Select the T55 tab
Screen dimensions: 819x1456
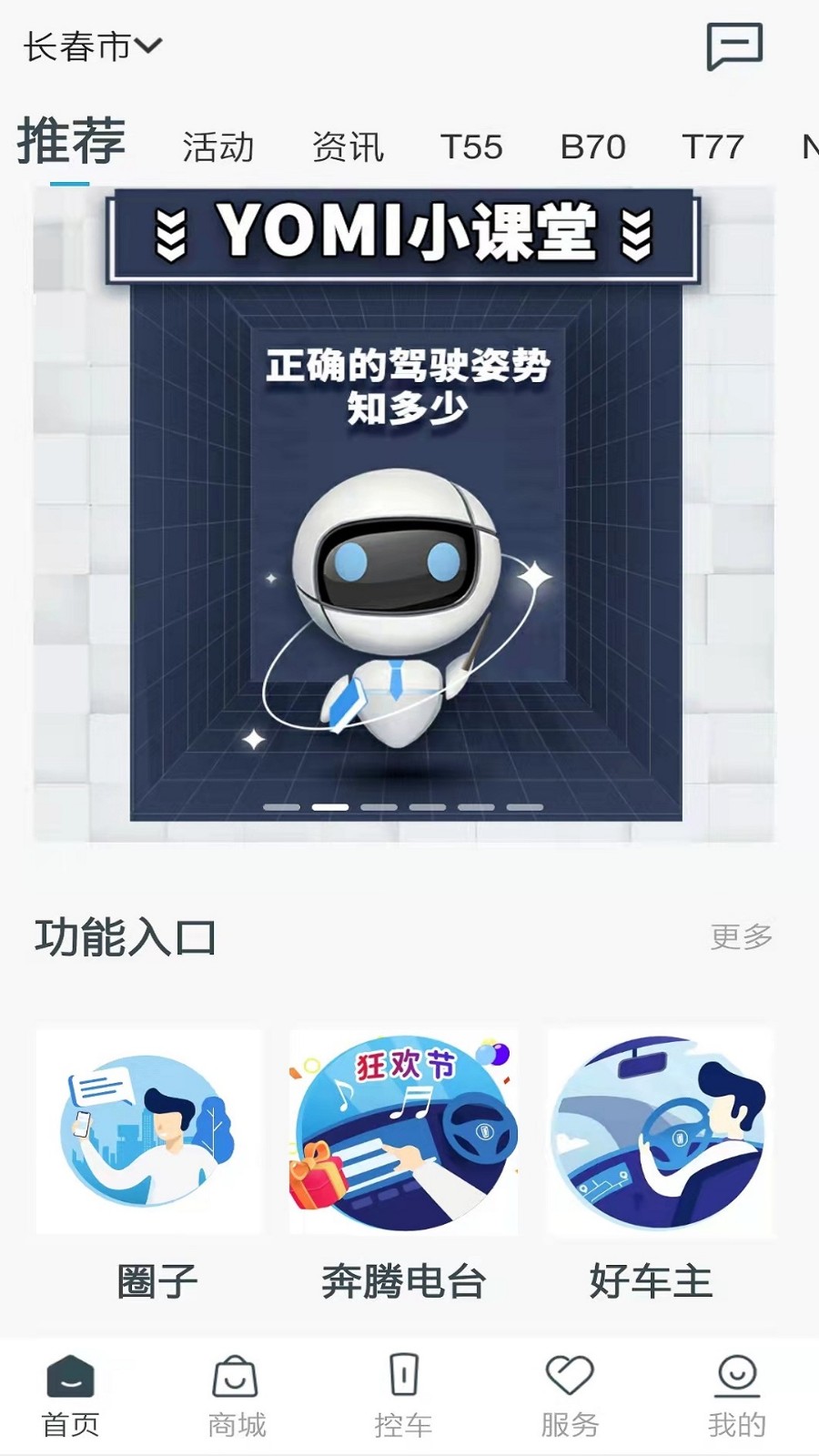(471, 147)
